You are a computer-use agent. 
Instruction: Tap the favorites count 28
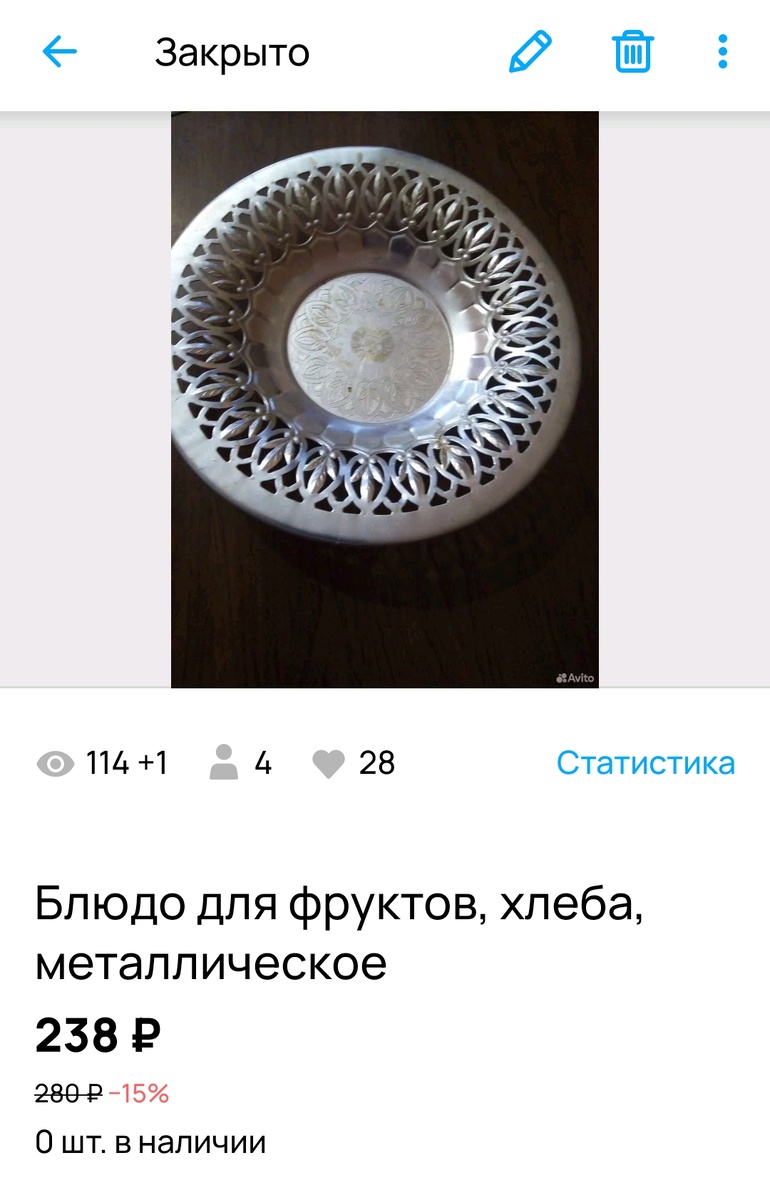tap(378, 763)
